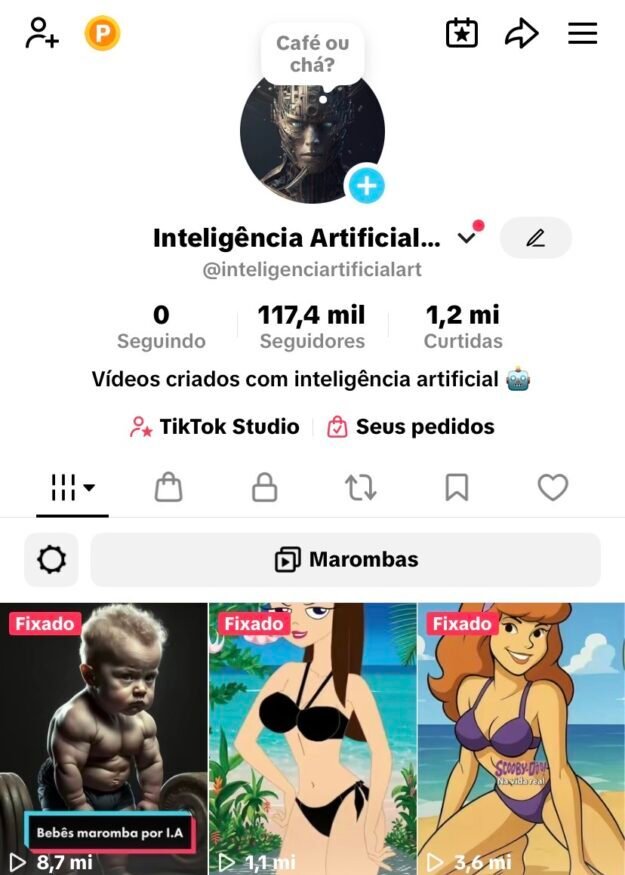This screenshot has height=875, width=625.
Task: Tap the orange coin rewards icon
Action: coord(101,34)
